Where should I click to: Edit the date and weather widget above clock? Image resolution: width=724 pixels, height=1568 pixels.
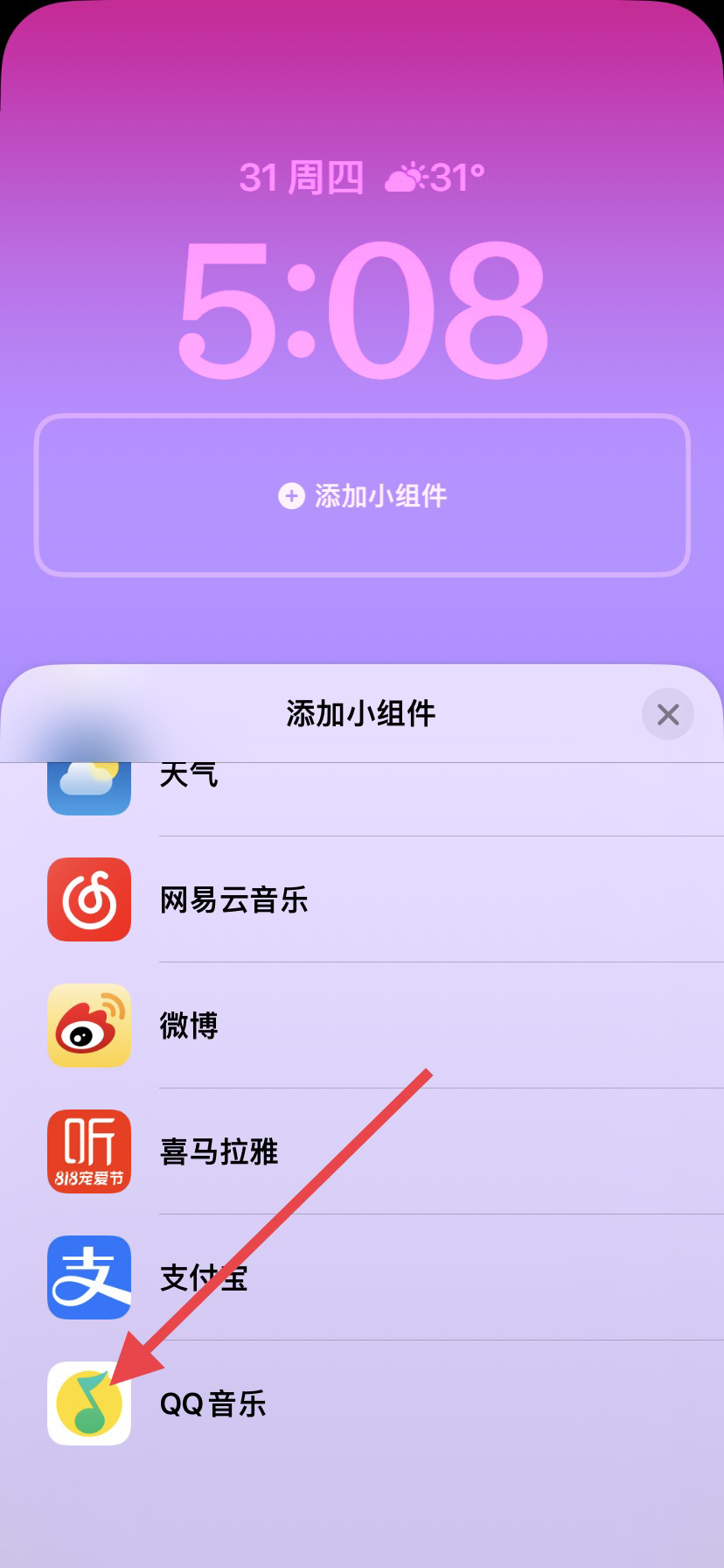click(x=362, y=178)
